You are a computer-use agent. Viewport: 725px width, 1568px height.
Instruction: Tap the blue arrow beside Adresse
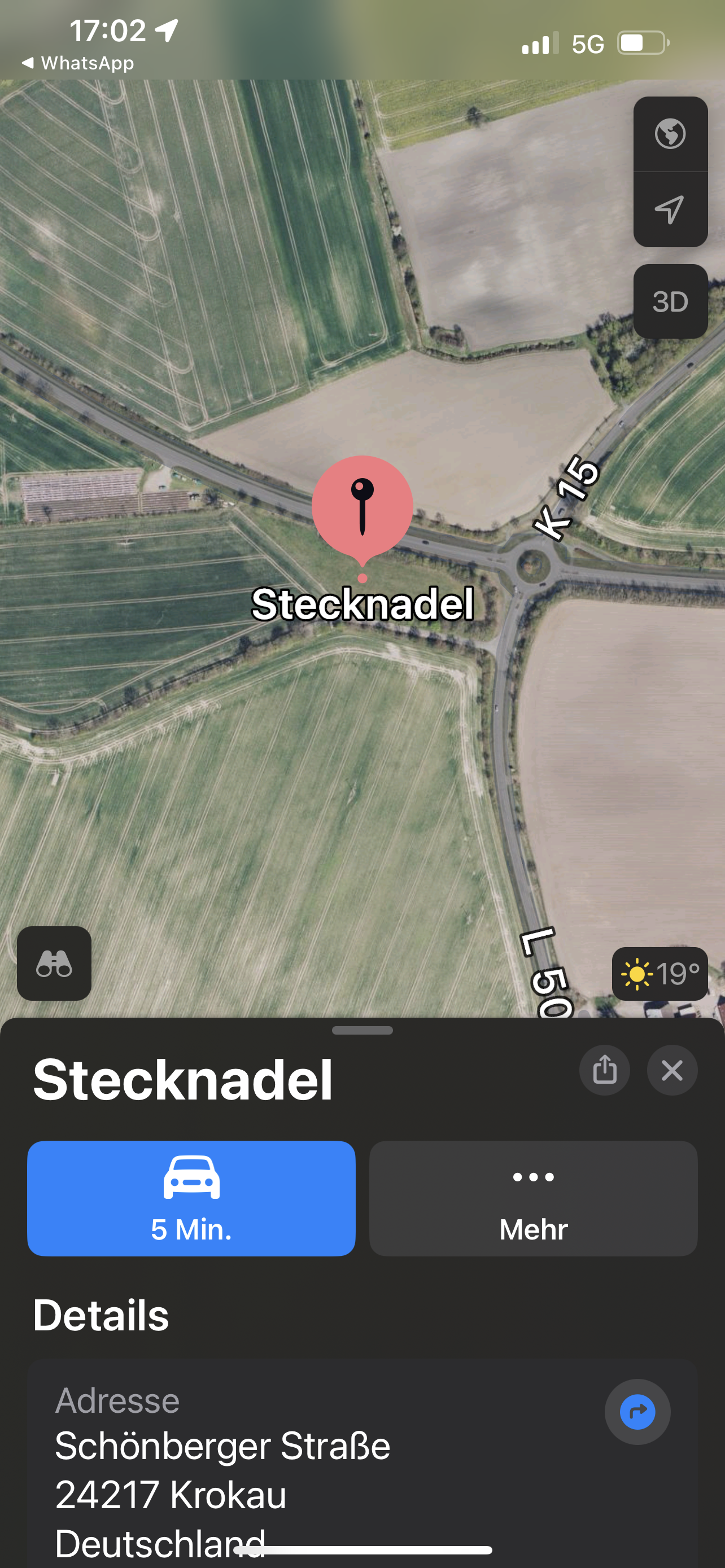click(x=637, y=1412)
